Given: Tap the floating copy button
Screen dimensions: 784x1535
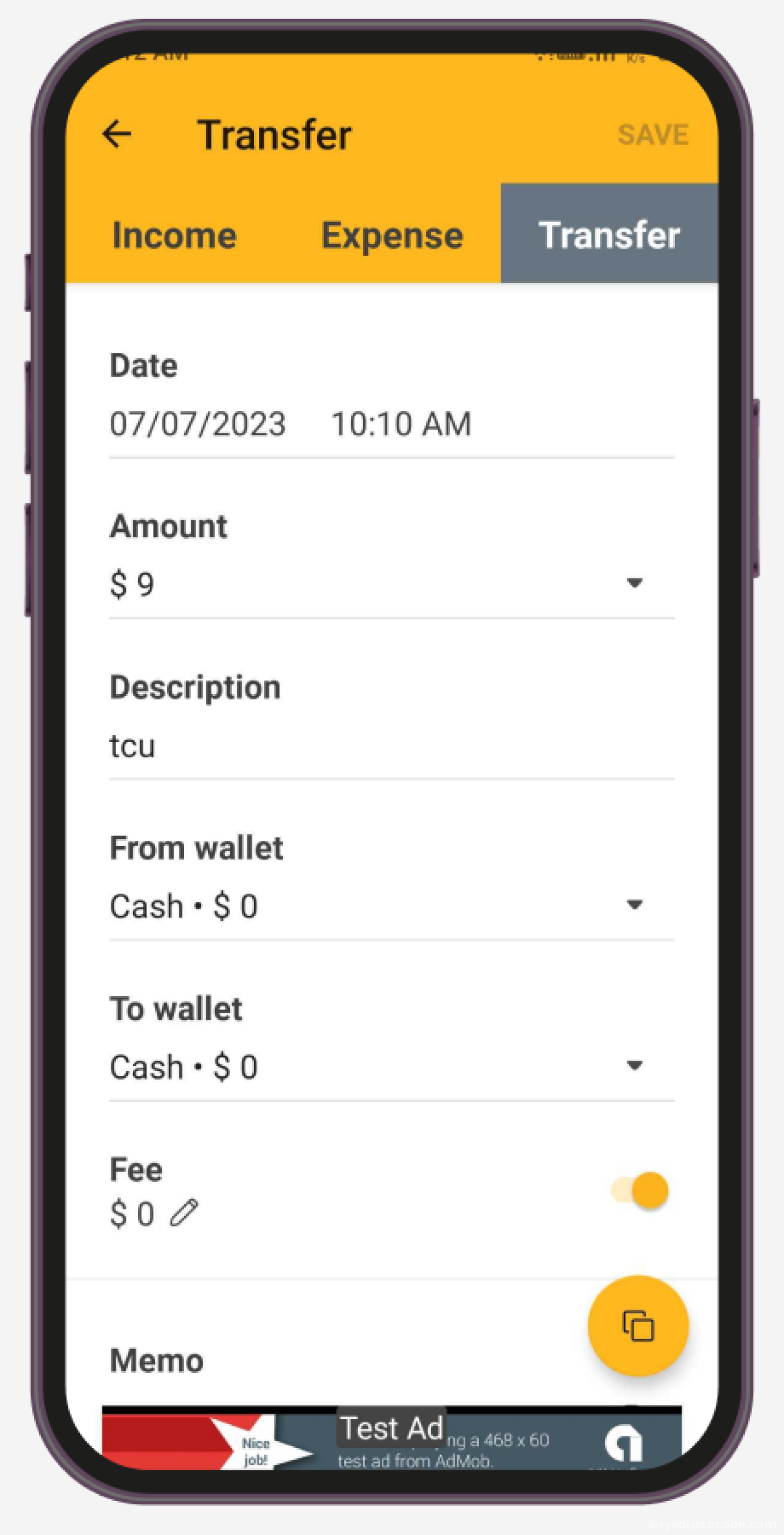Looking at the screenshot, I should point(638,1326).
